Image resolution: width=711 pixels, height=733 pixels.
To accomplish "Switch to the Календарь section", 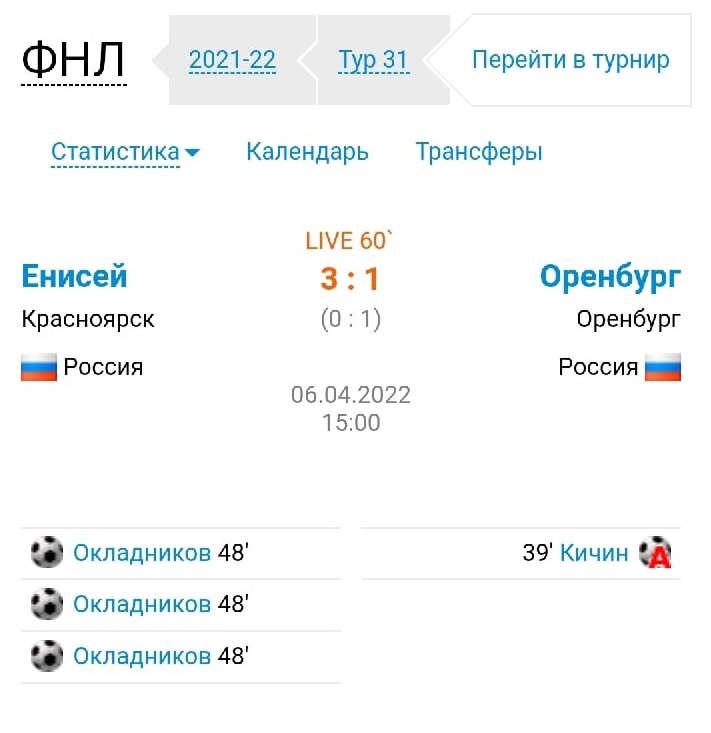I will pyautogui.click(x=307, y=152).
